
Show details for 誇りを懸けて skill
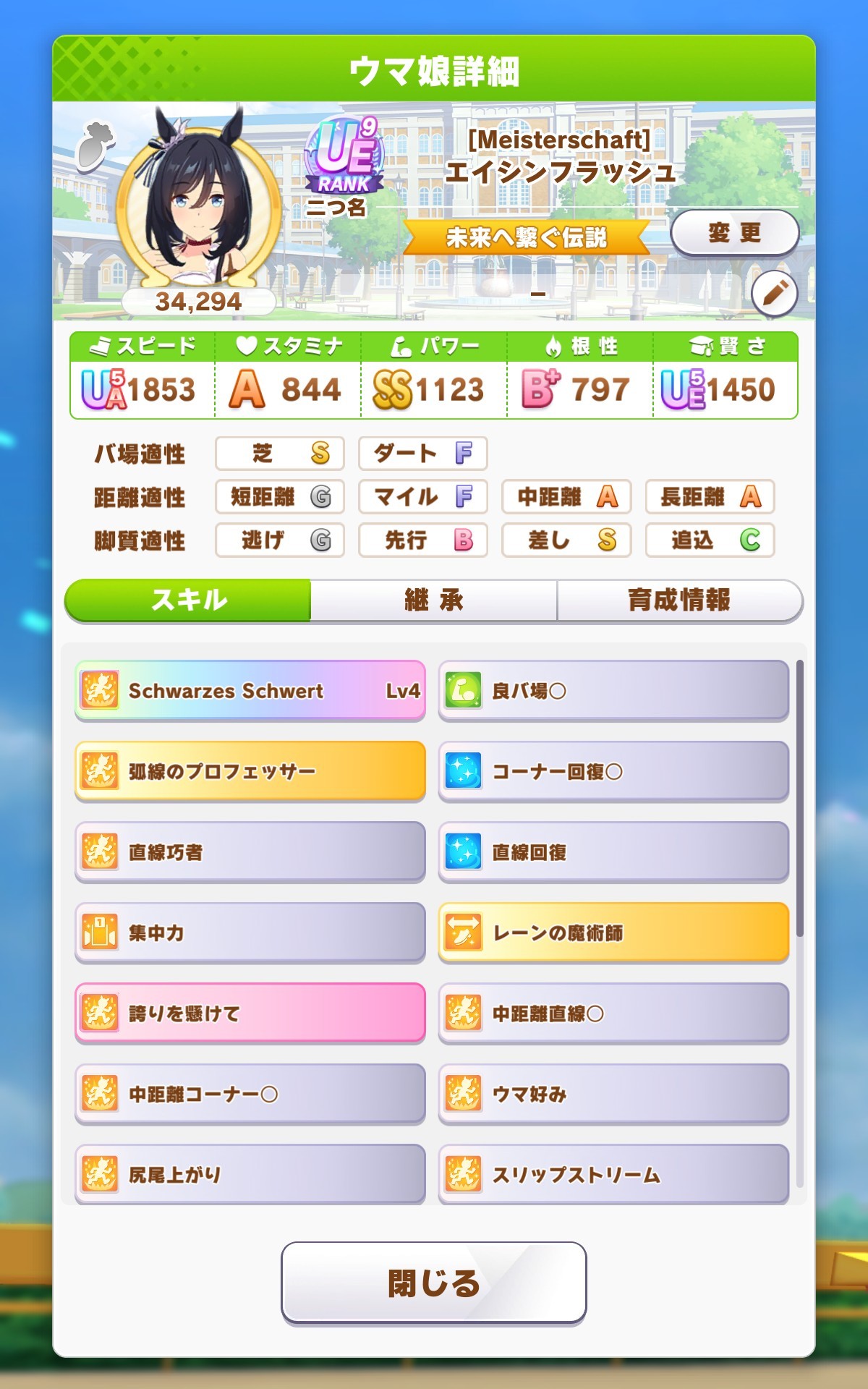(x=250, y=1013)
